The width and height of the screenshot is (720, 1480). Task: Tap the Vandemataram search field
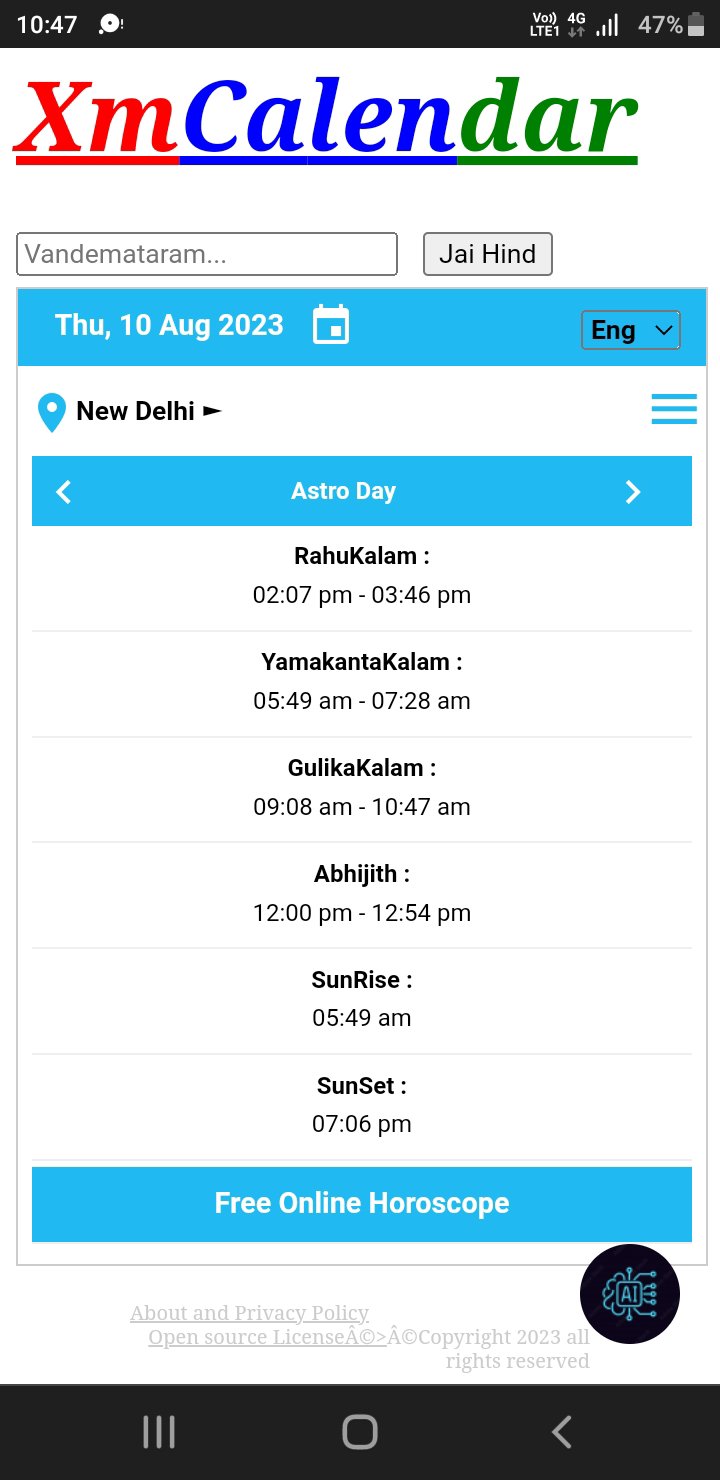[207, 254]
